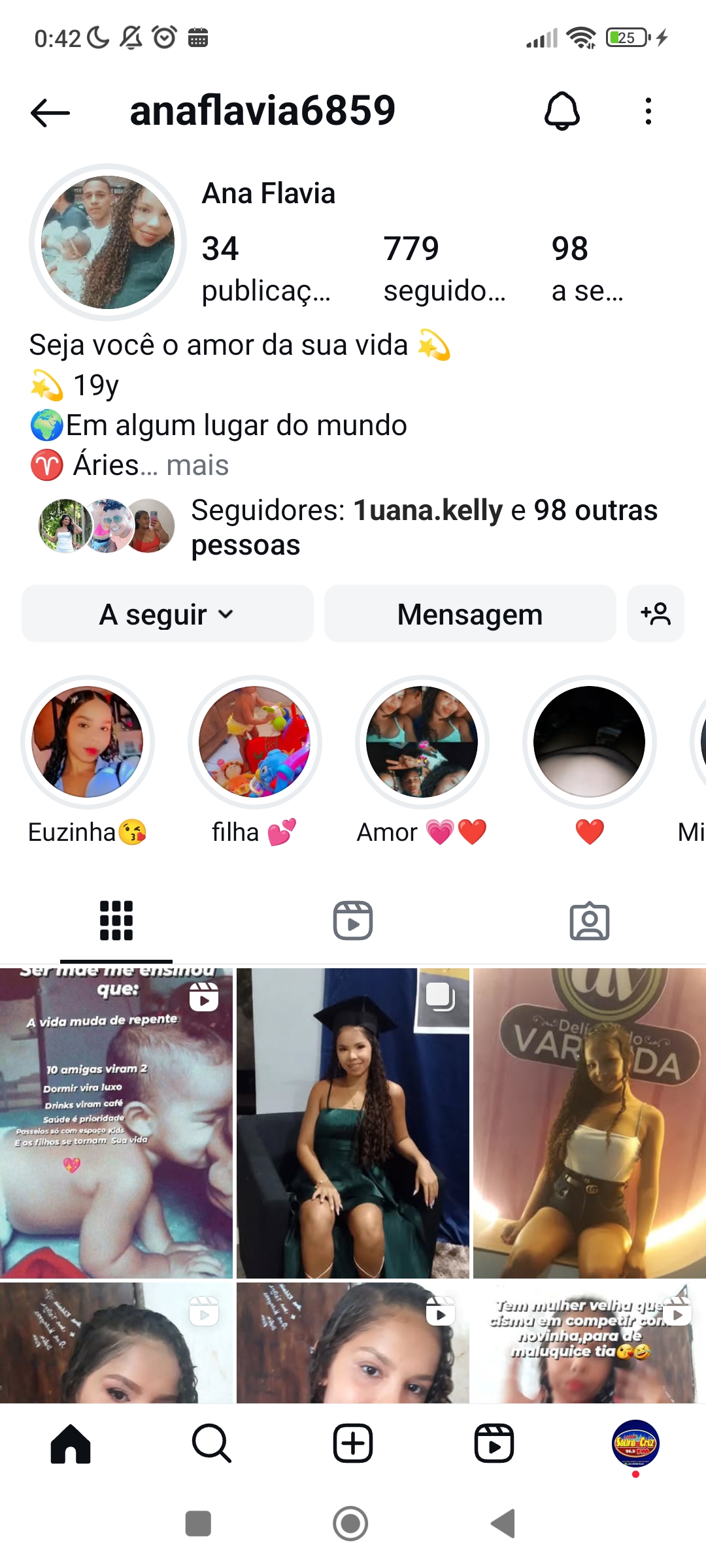Tap the system back button
The image size is (706, 1568).
(x=503, y=1524)
